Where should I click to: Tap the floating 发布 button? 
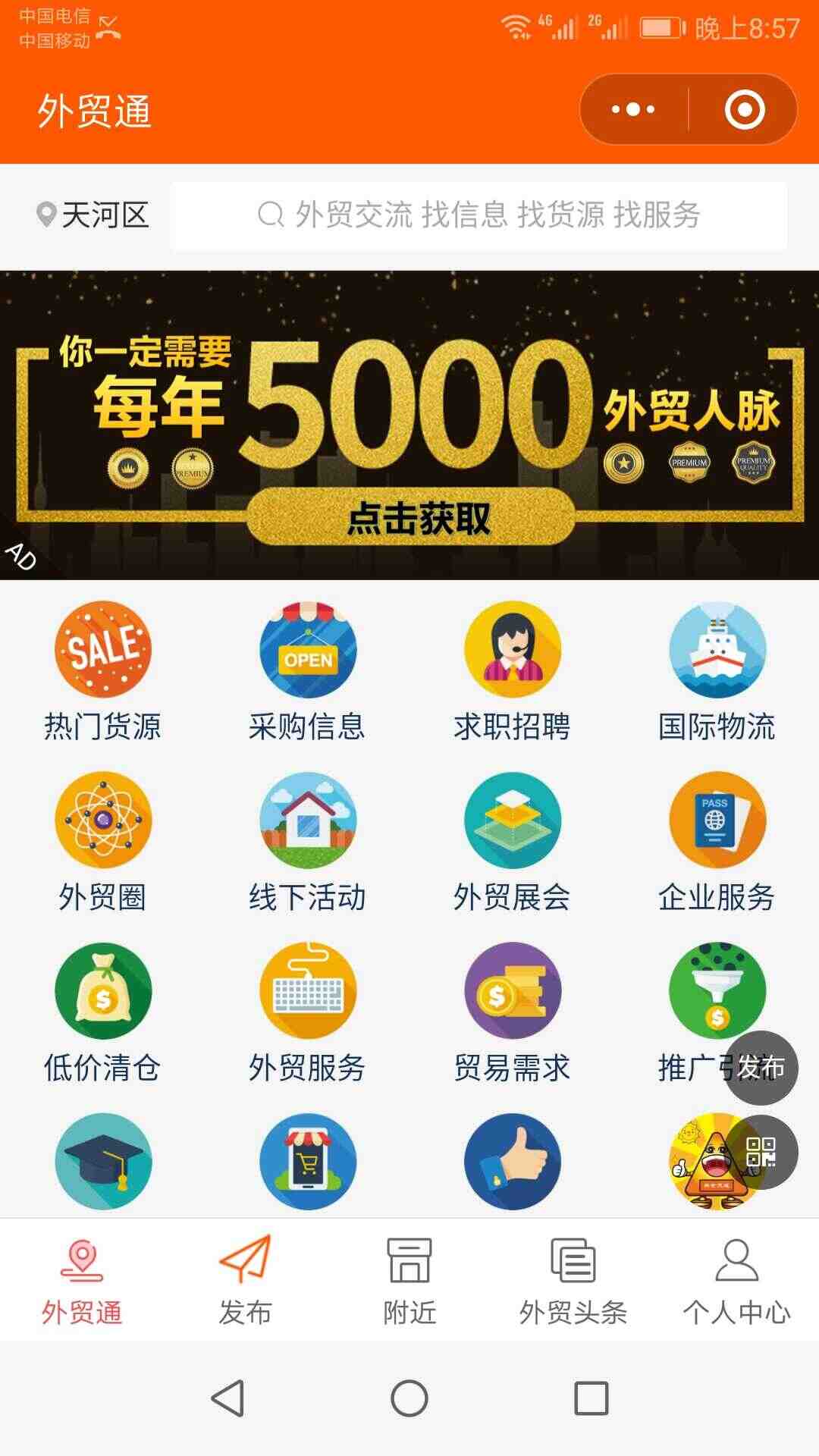[x=761, y=1068]
